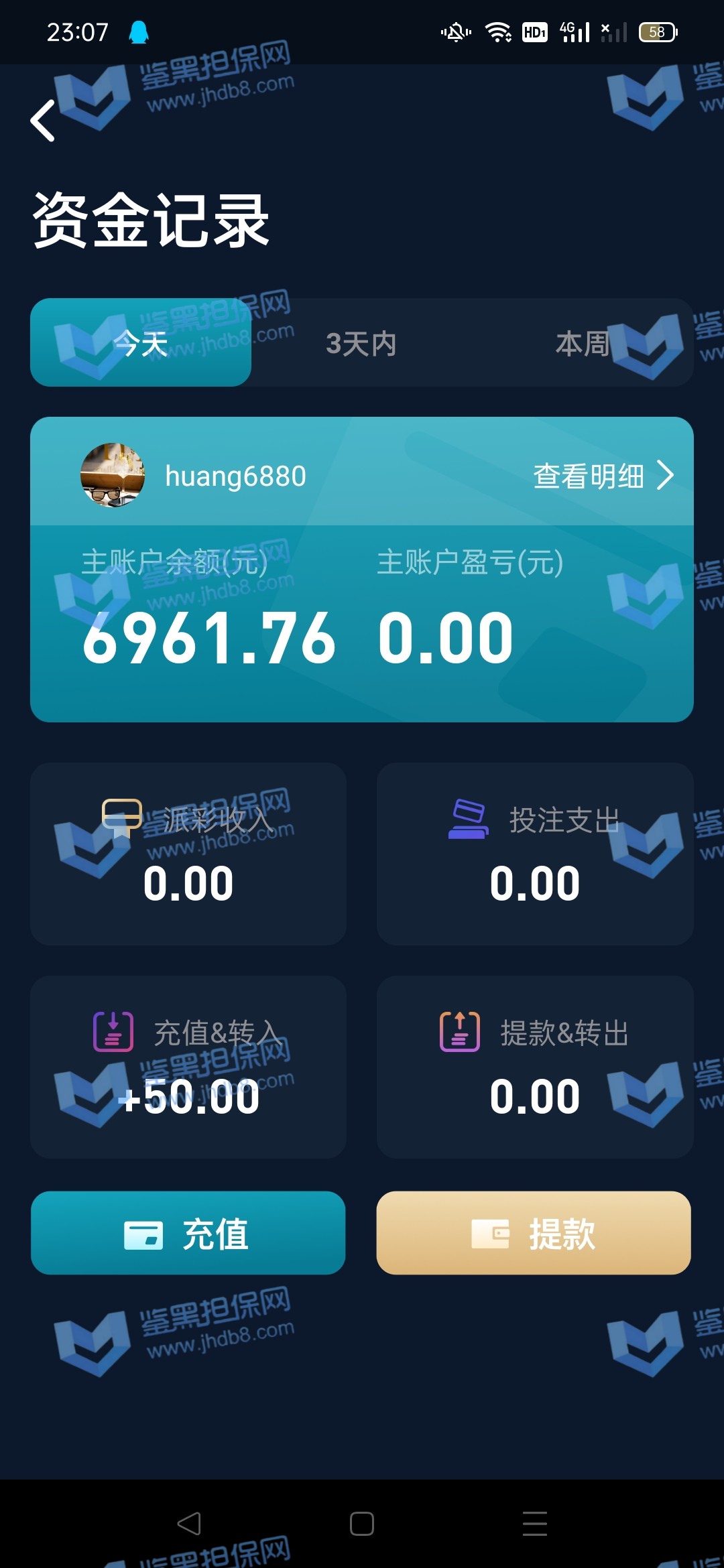Switch to the 3天内 tab
This screenshot has width=724, height=1568.
[361, 343]
